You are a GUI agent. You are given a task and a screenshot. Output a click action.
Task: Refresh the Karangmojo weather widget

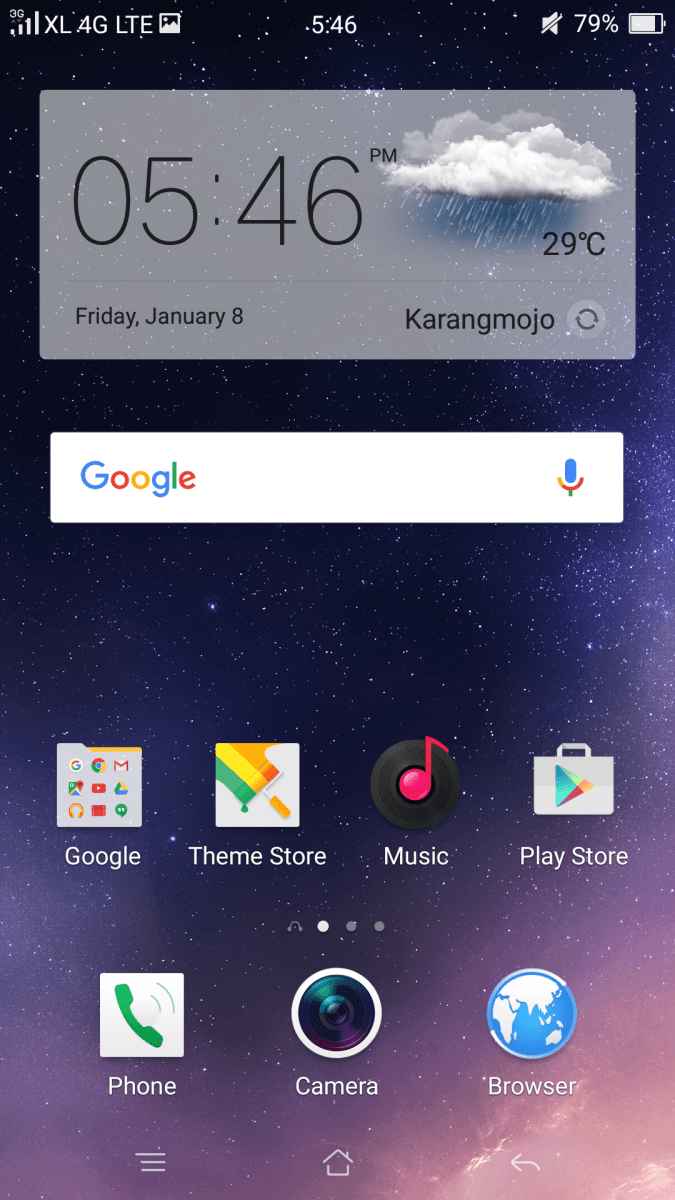point(587,320)
